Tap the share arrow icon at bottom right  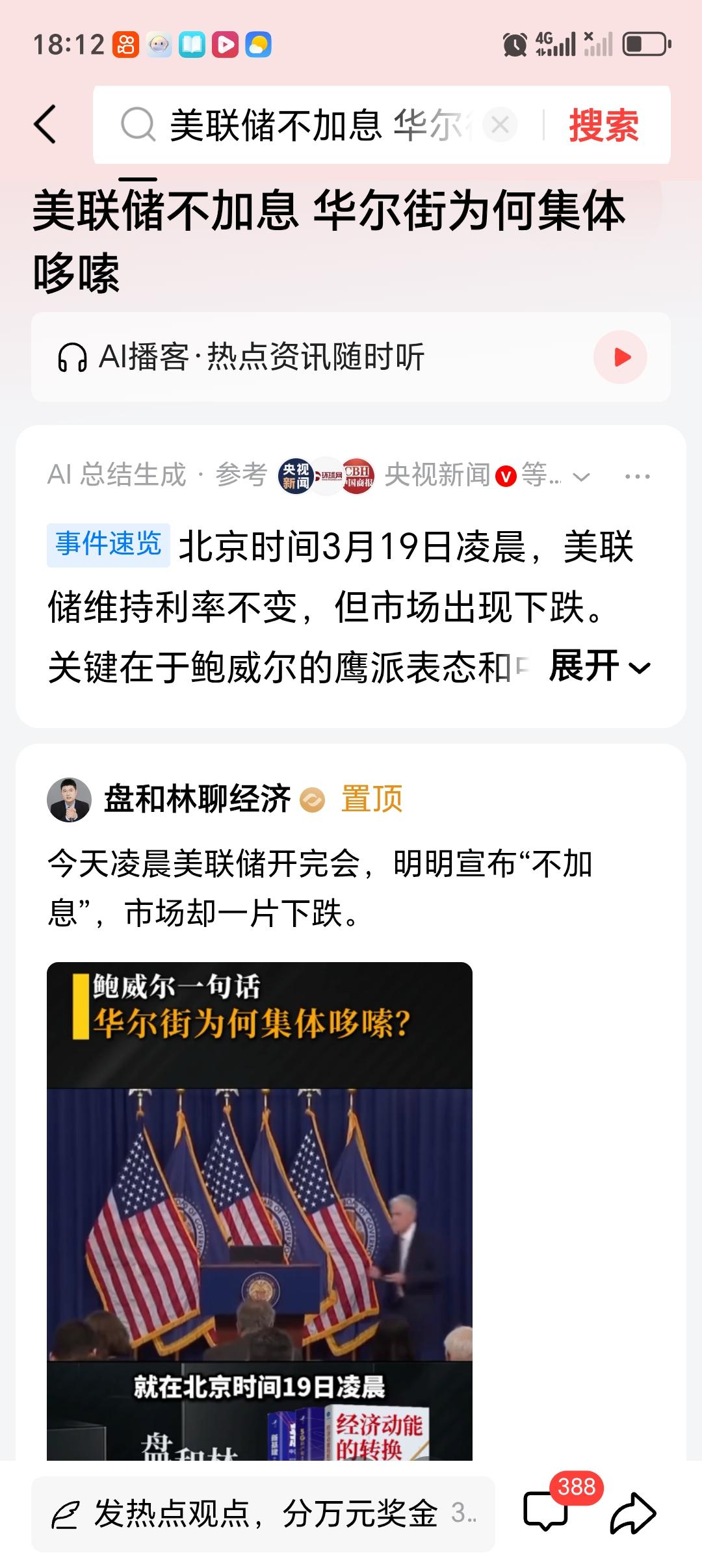point(633,1515)
